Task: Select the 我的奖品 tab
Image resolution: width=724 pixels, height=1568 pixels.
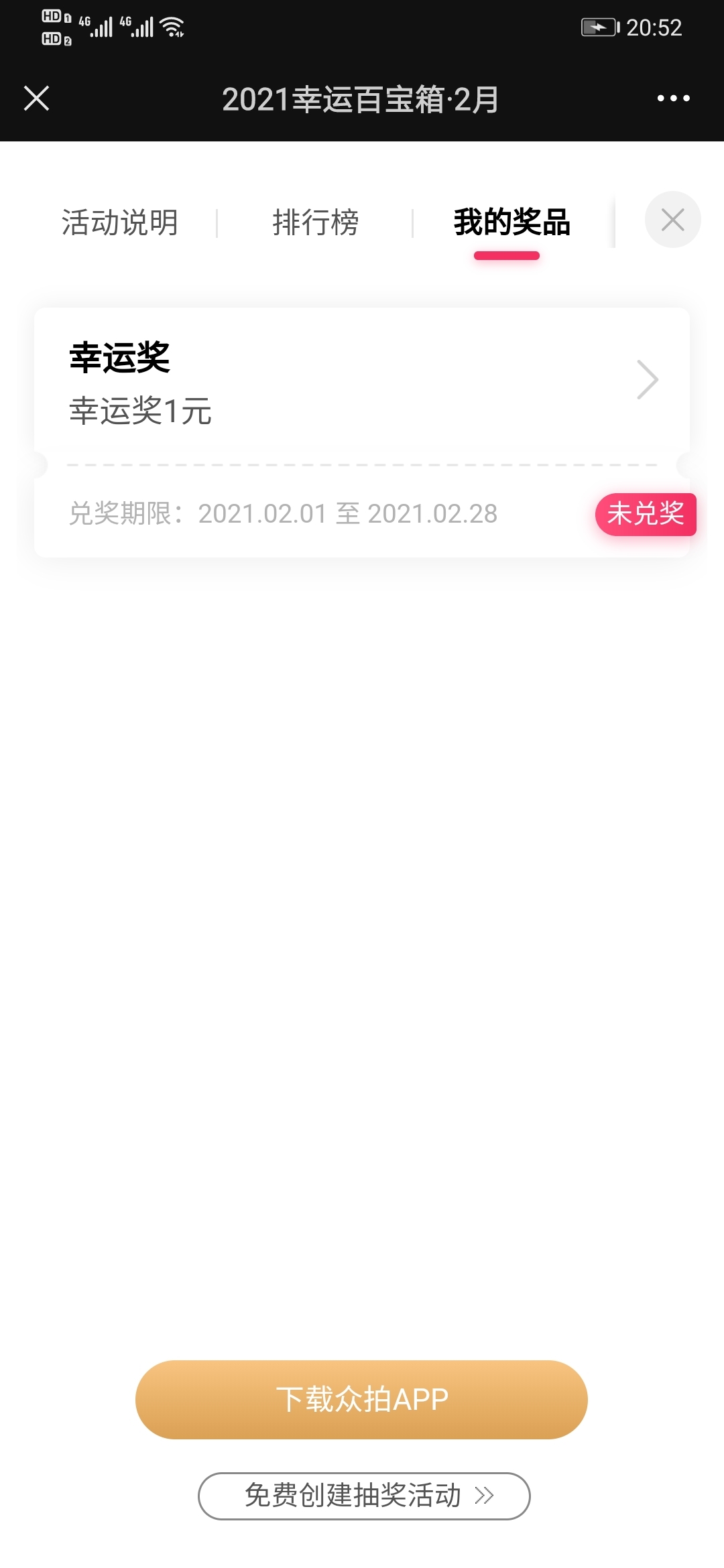Action: tap(512, 222)
